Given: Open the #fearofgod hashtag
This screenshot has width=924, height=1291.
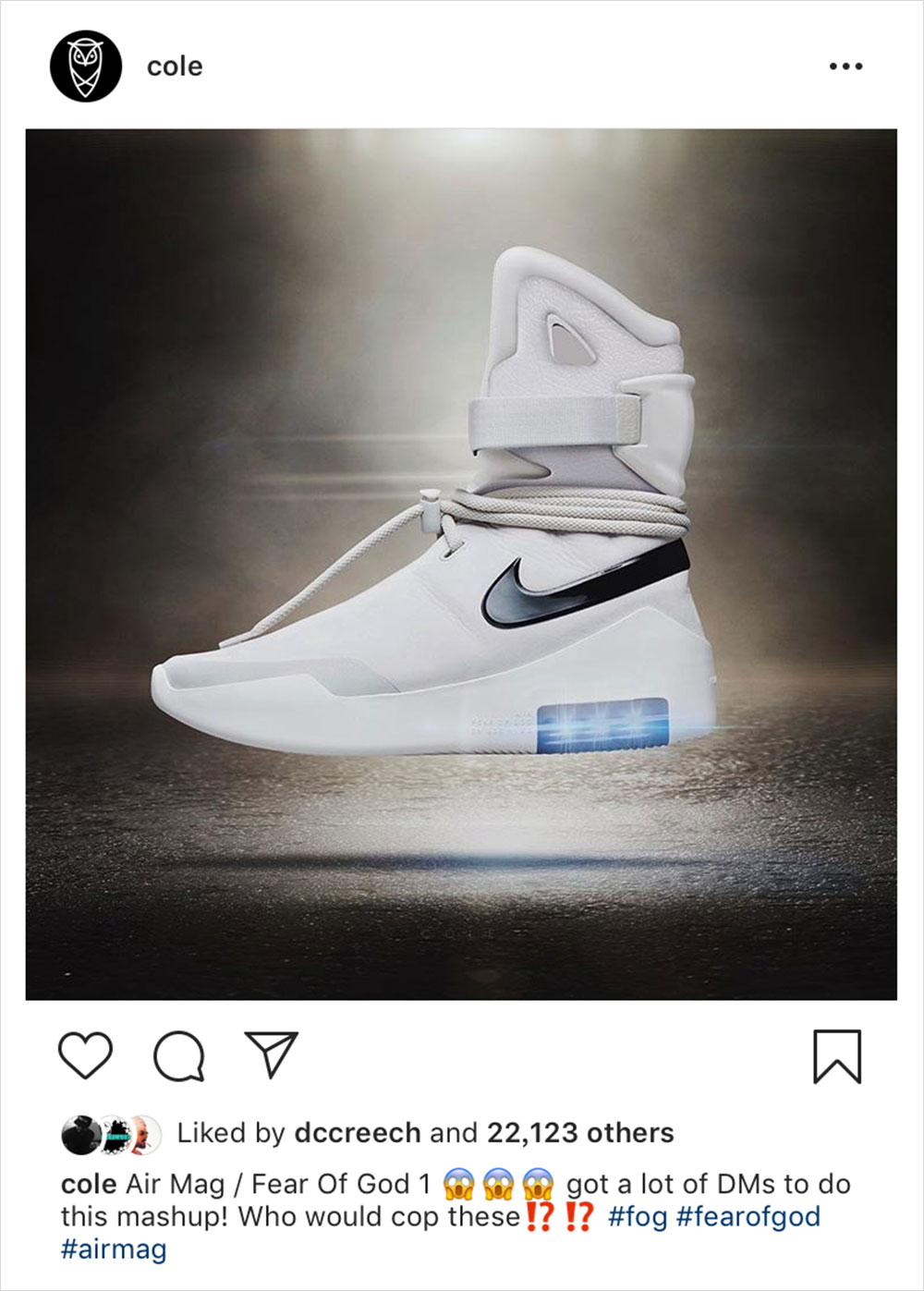Looking at the screenshot, I should tap(748, 1217).
